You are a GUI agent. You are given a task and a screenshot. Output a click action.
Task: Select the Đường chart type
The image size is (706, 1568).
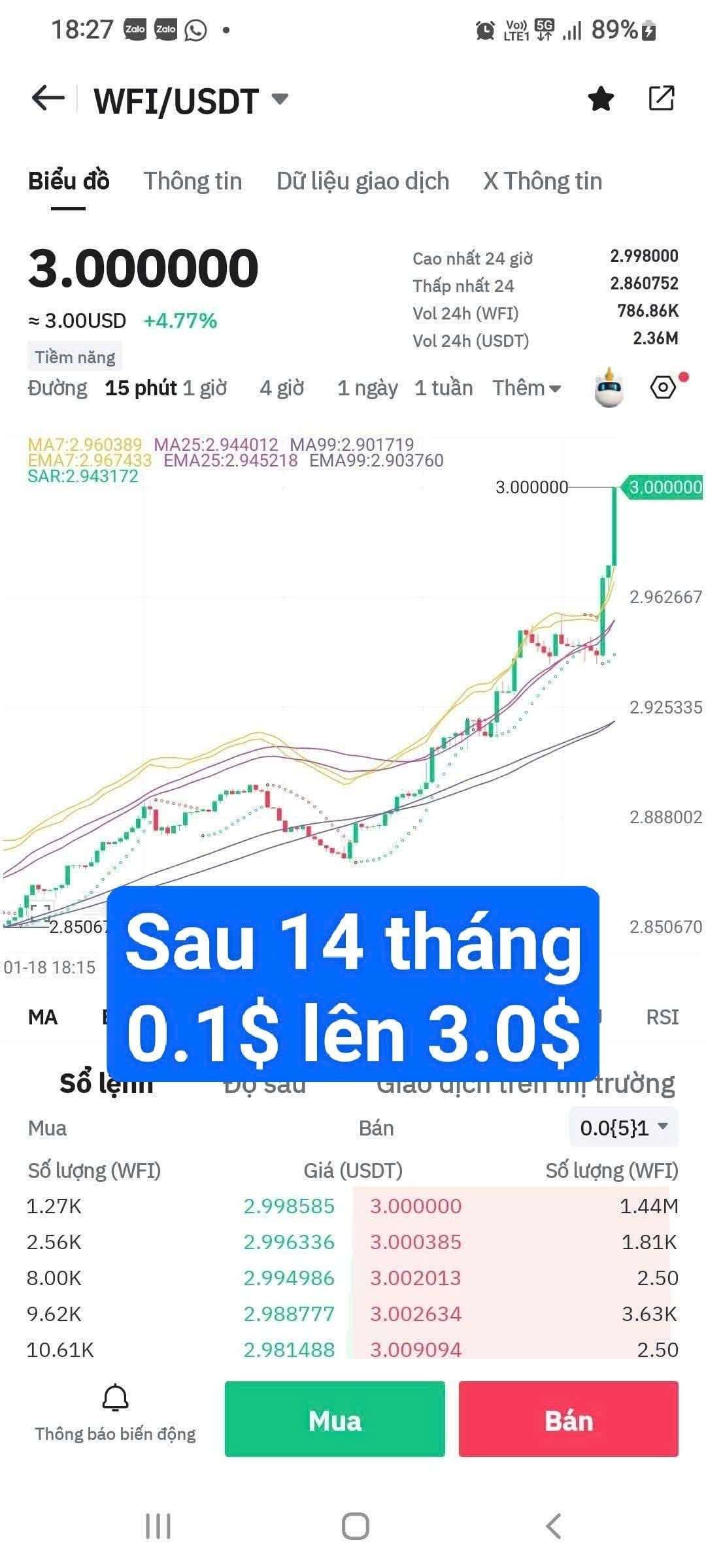coord(58,388)
